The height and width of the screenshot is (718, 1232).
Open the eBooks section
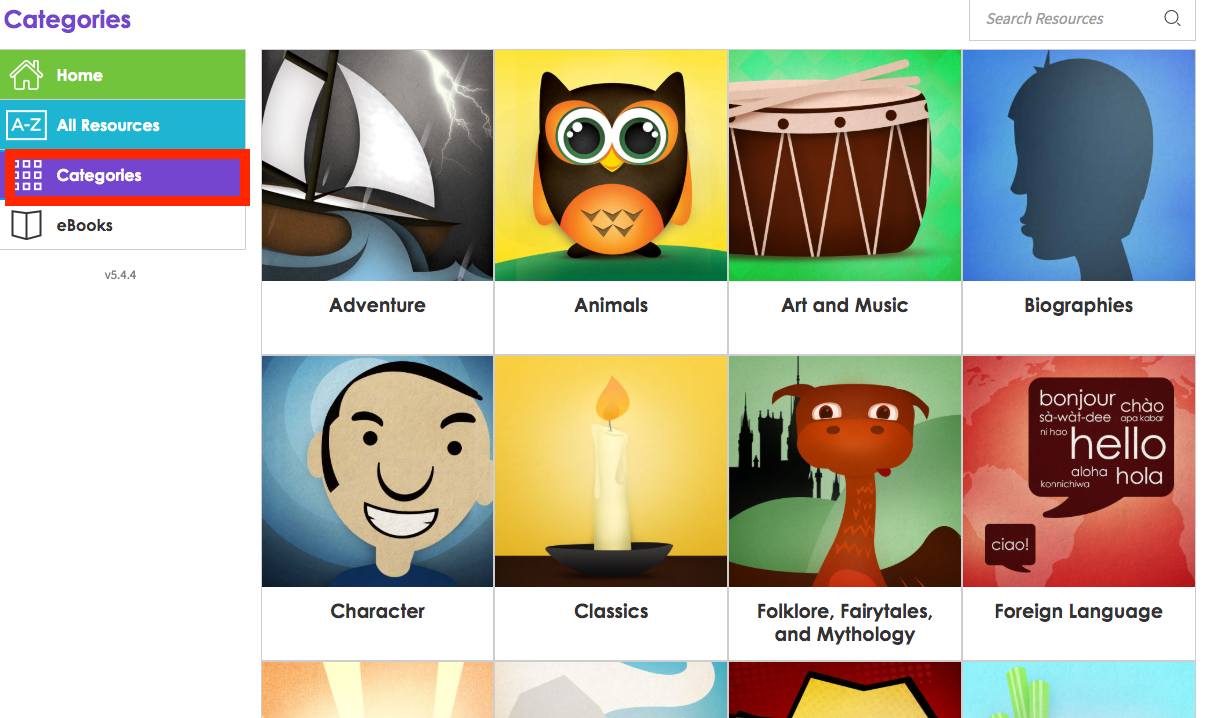click(x=123, y=225)
